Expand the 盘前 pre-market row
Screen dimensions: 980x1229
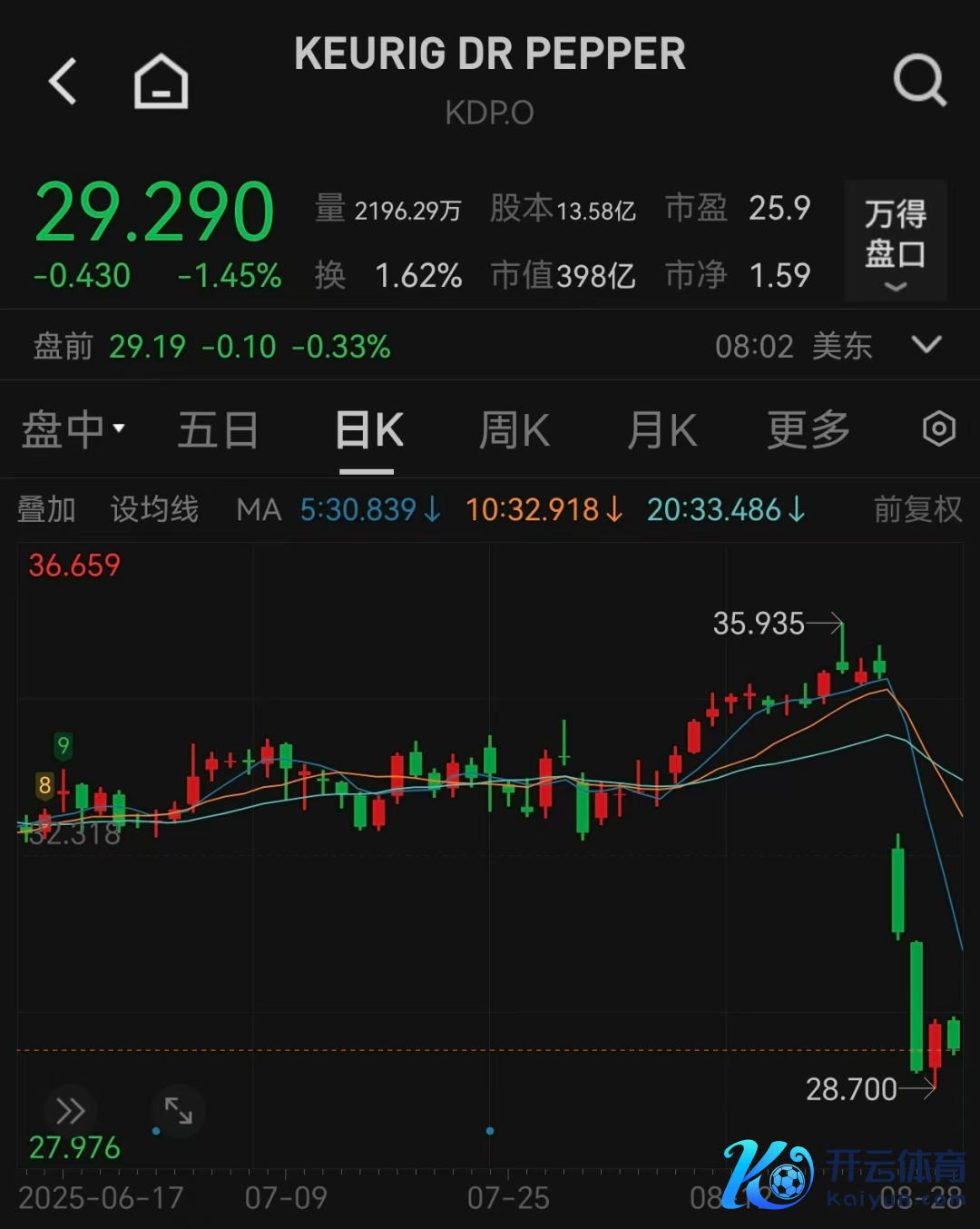click(926, 345)
